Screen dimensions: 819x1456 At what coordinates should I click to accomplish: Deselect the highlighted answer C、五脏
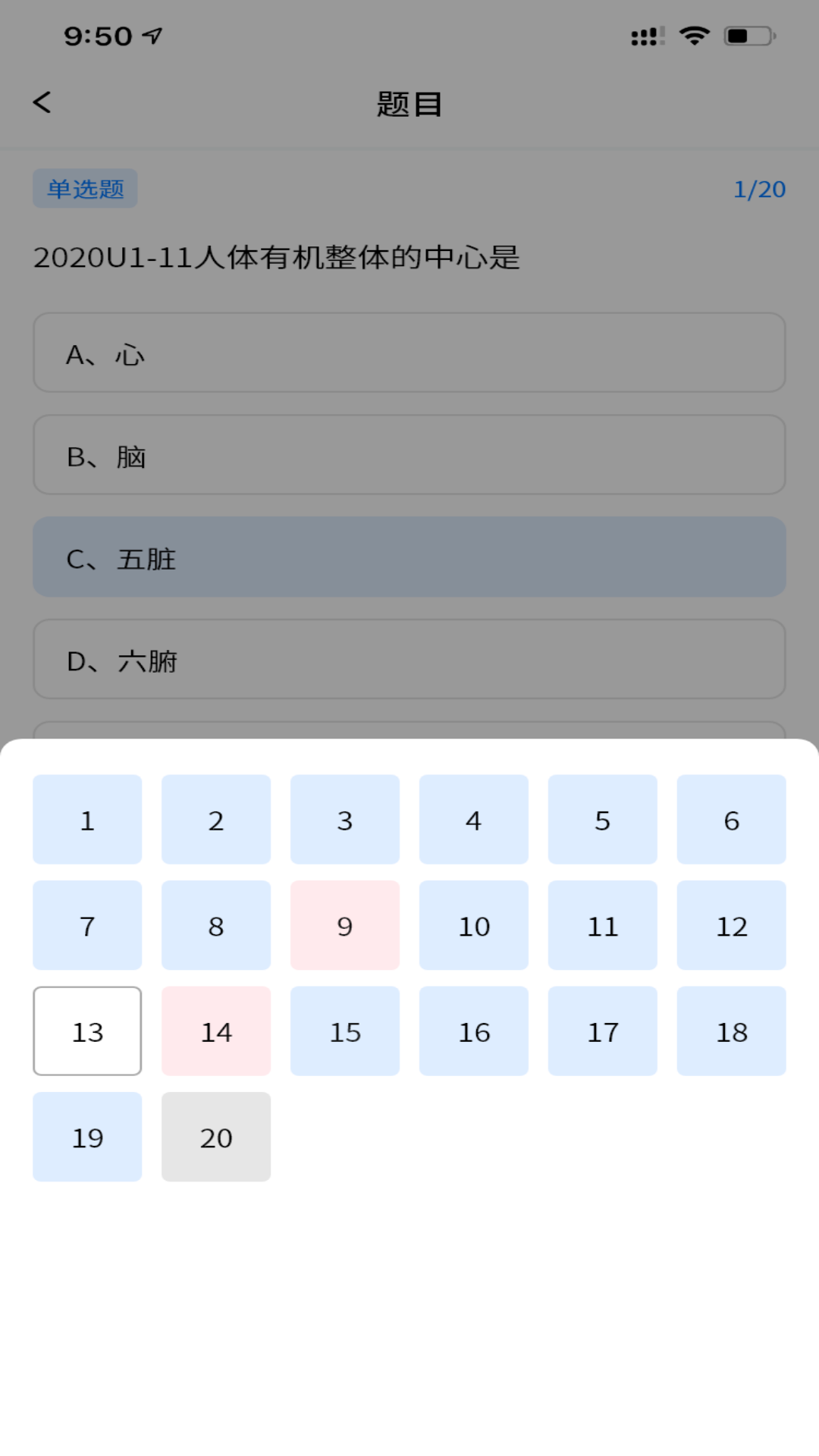pos(409,558)
